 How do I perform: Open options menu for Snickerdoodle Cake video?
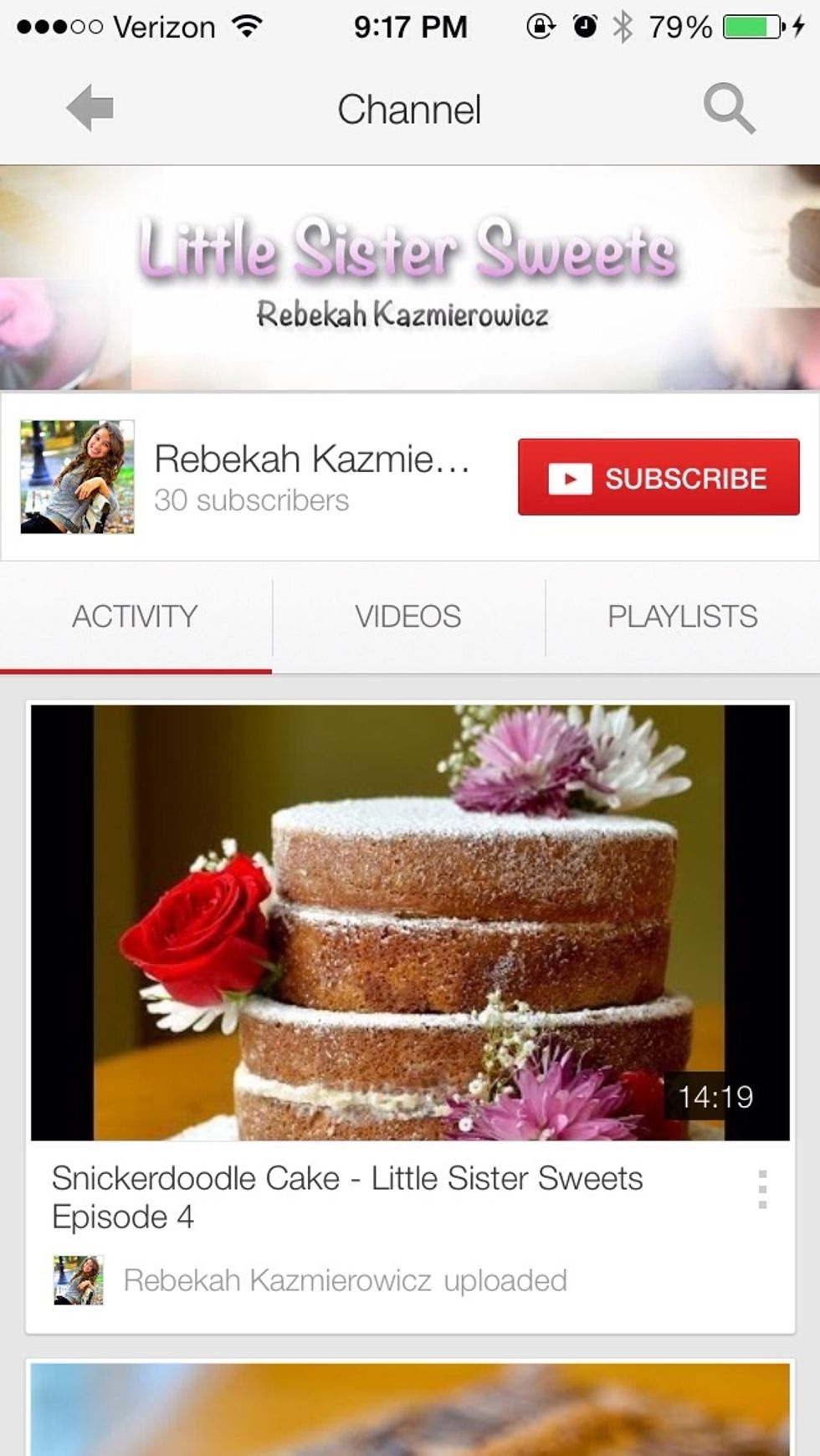[762, 1189]
